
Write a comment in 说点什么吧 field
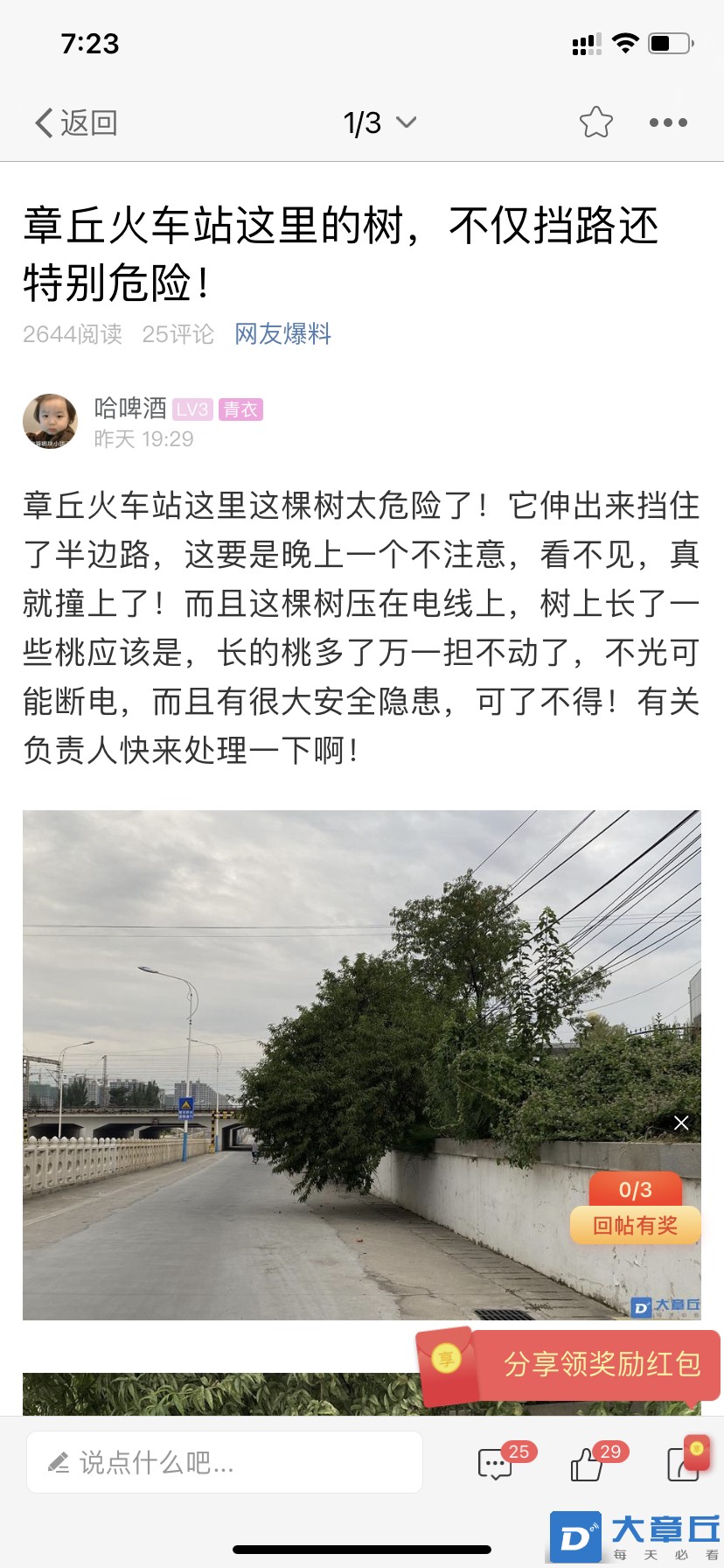[x=225, y=1462]
